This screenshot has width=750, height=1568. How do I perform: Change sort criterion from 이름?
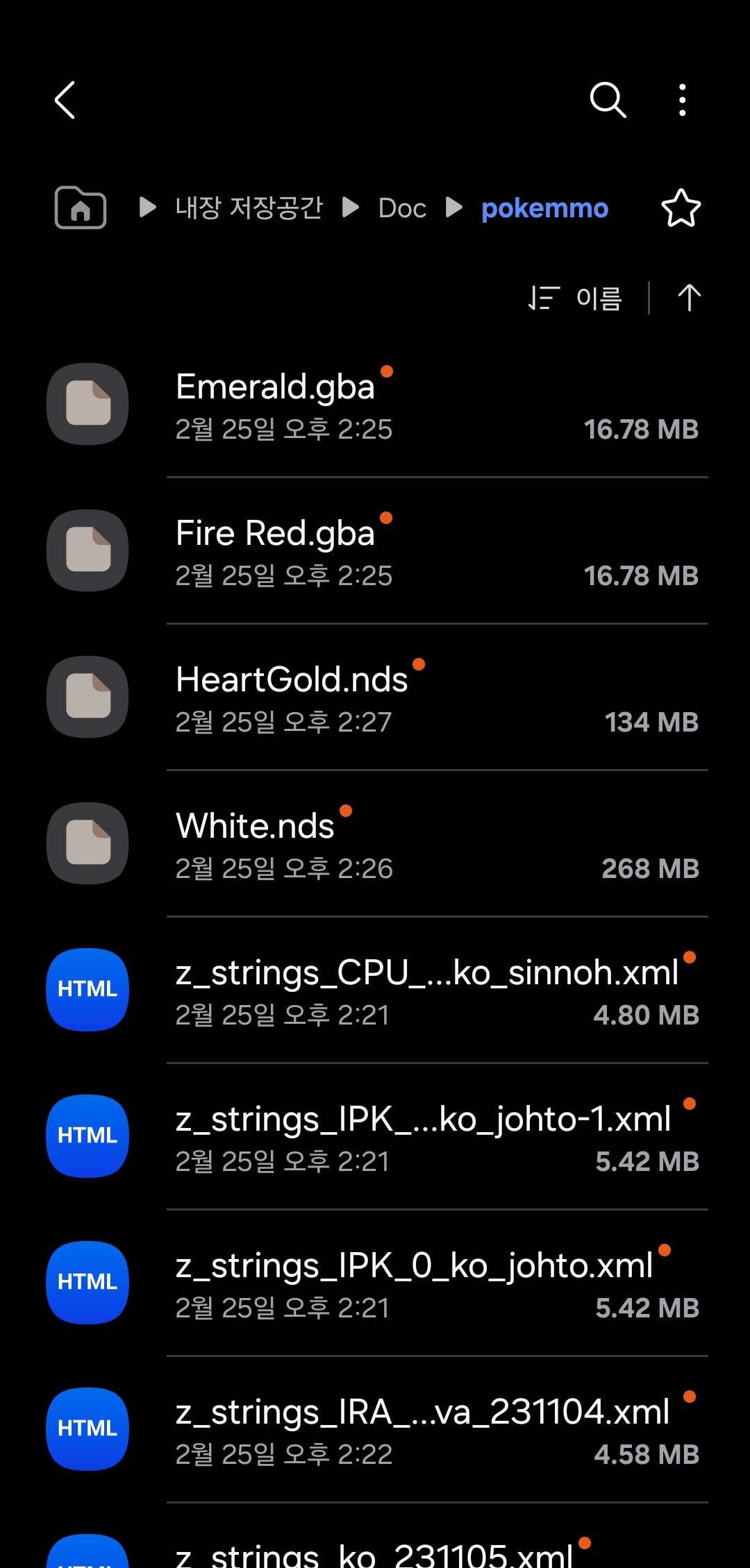[x=575, y=298]
